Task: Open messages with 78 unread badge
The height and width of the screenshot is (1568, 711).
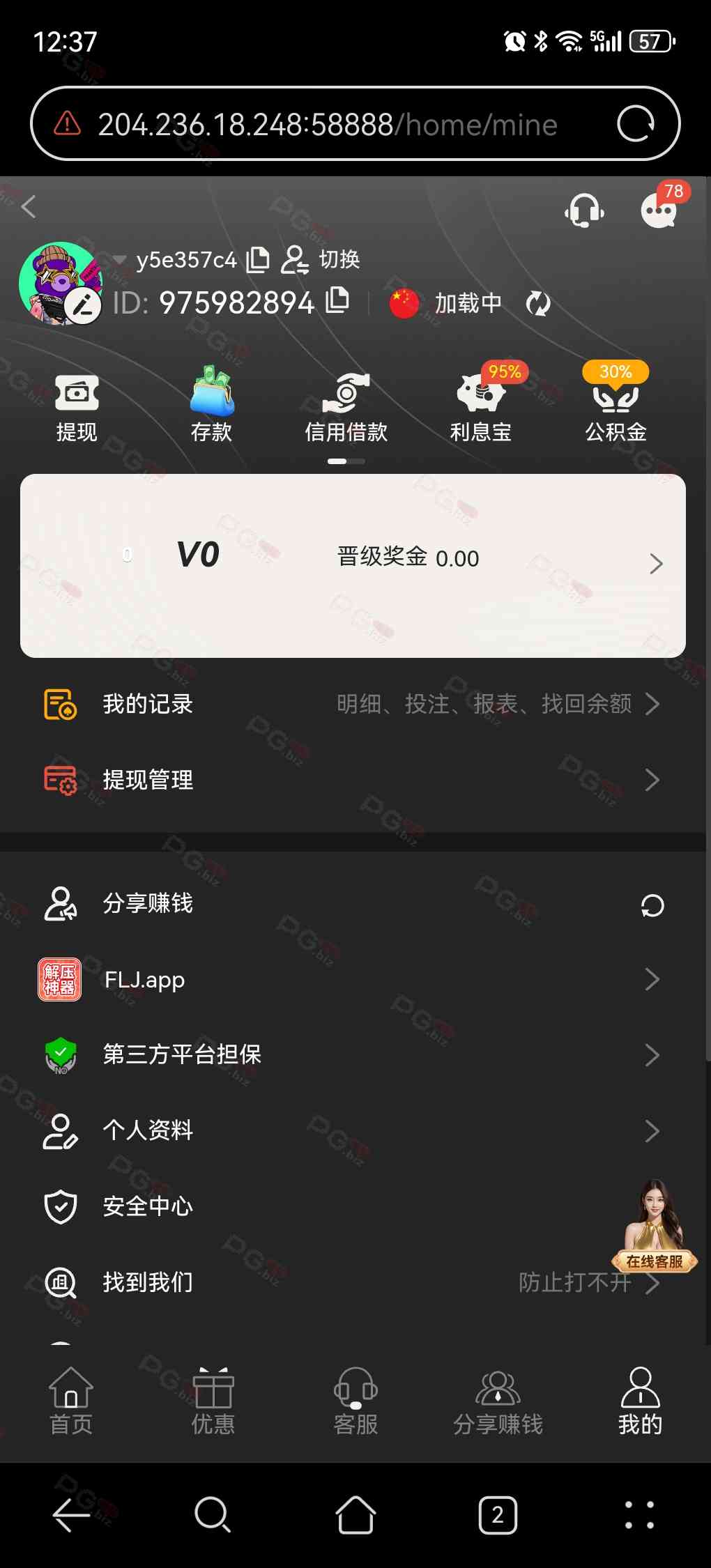Action: [659, 210]
